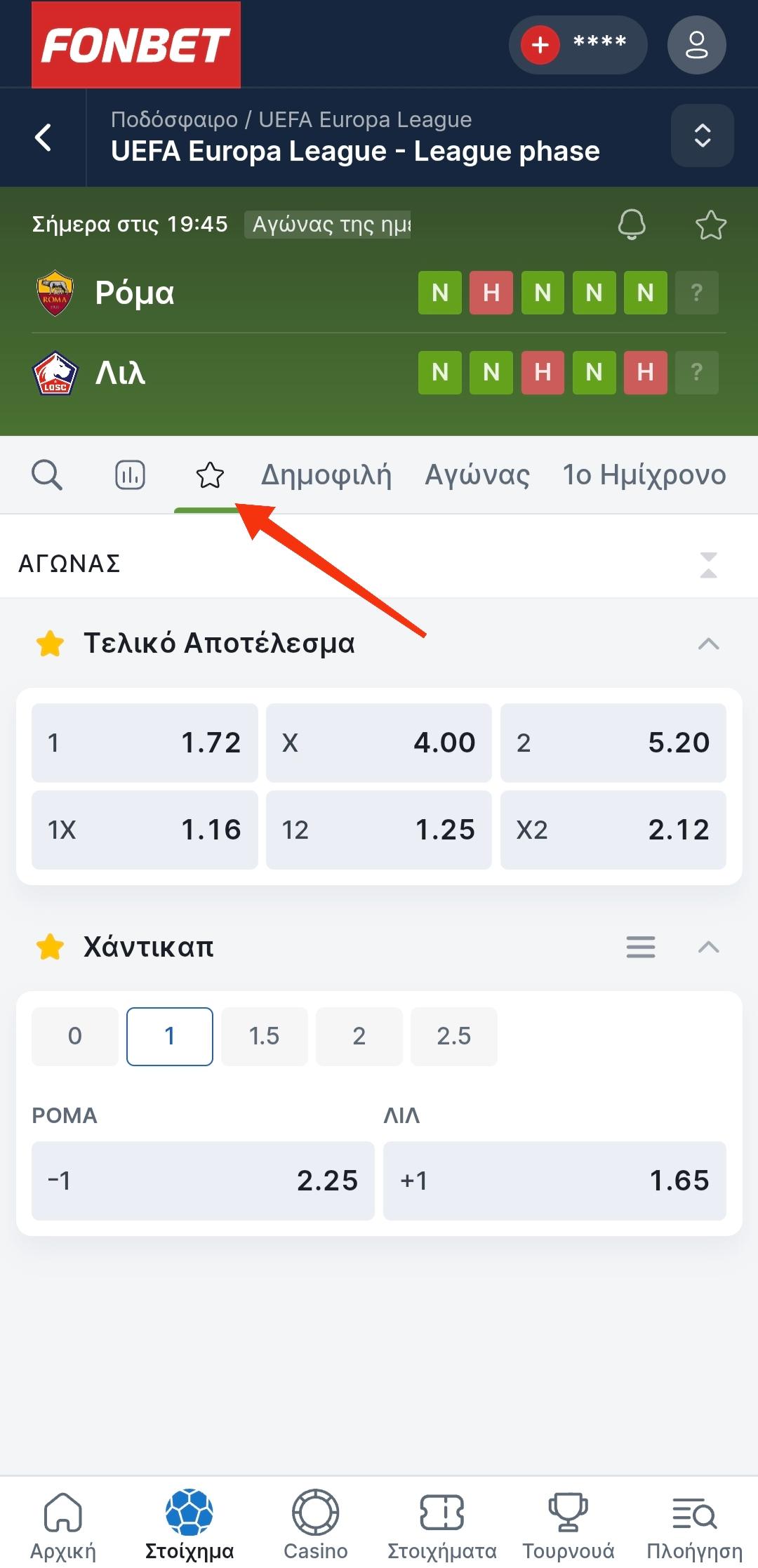Select handicap value 1.5
Screen dimensions: 758x1568
pos(264,1036)
